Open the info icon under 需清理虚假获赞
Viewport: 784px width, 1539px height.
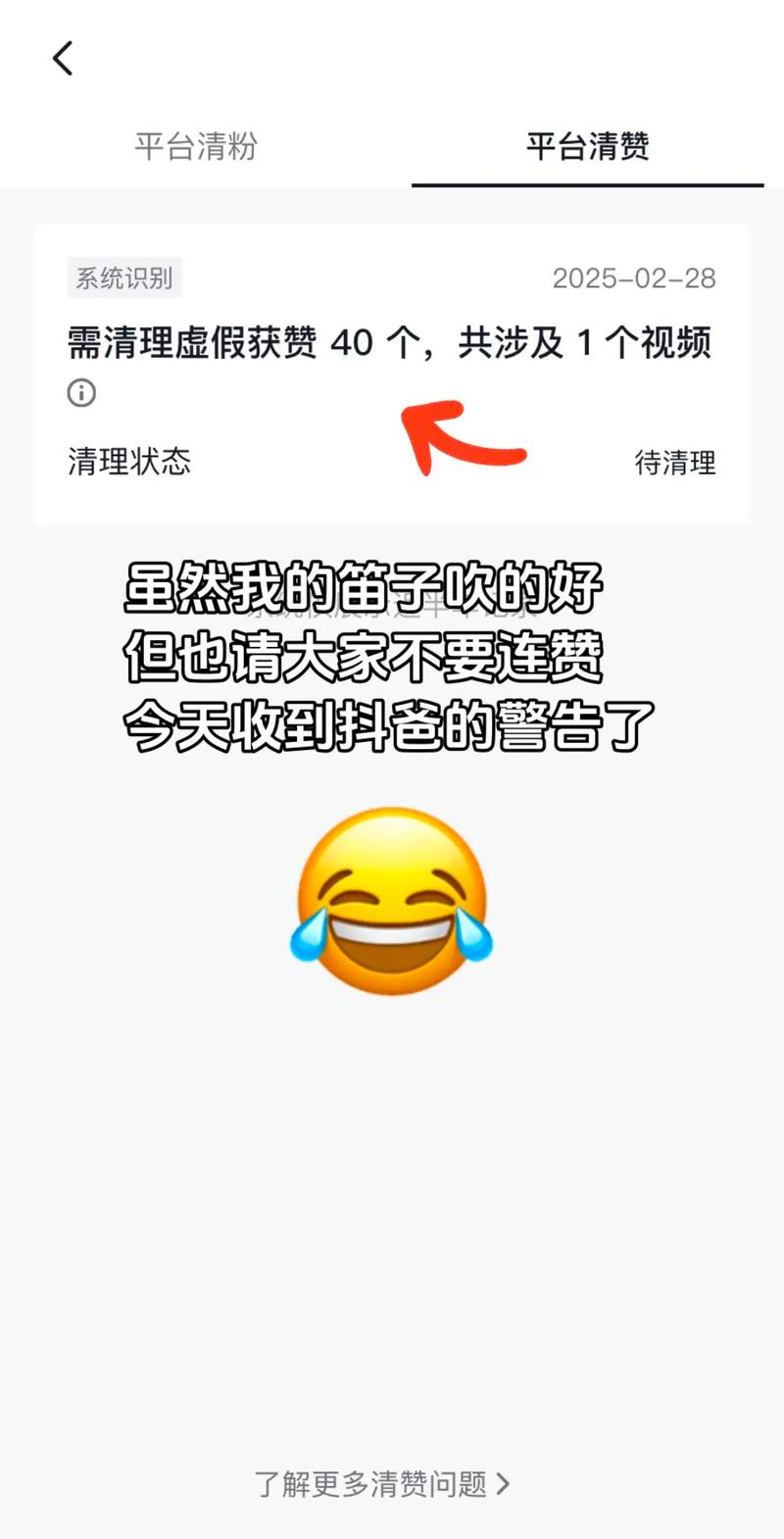81,393
